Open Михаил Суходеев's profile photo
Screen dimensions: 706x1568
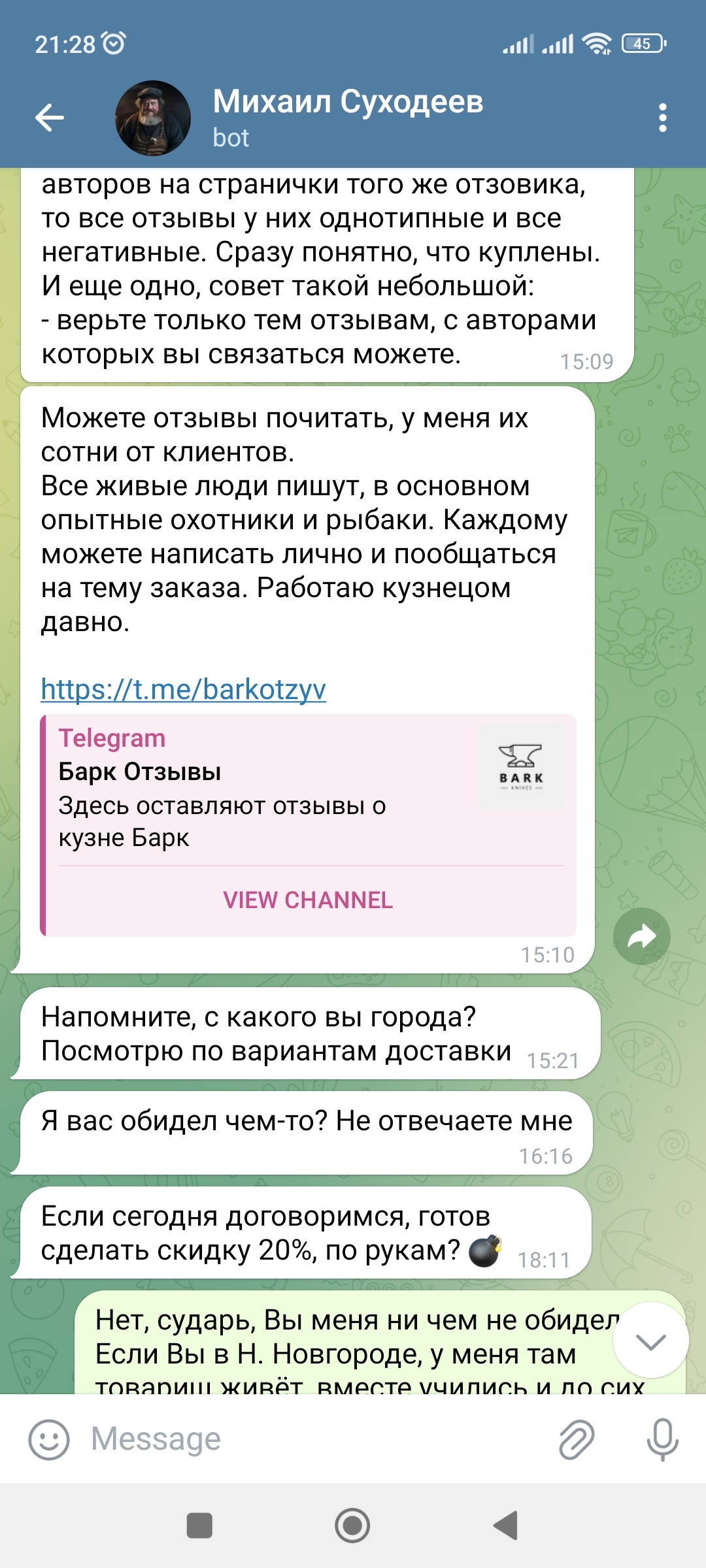[153, 118]
